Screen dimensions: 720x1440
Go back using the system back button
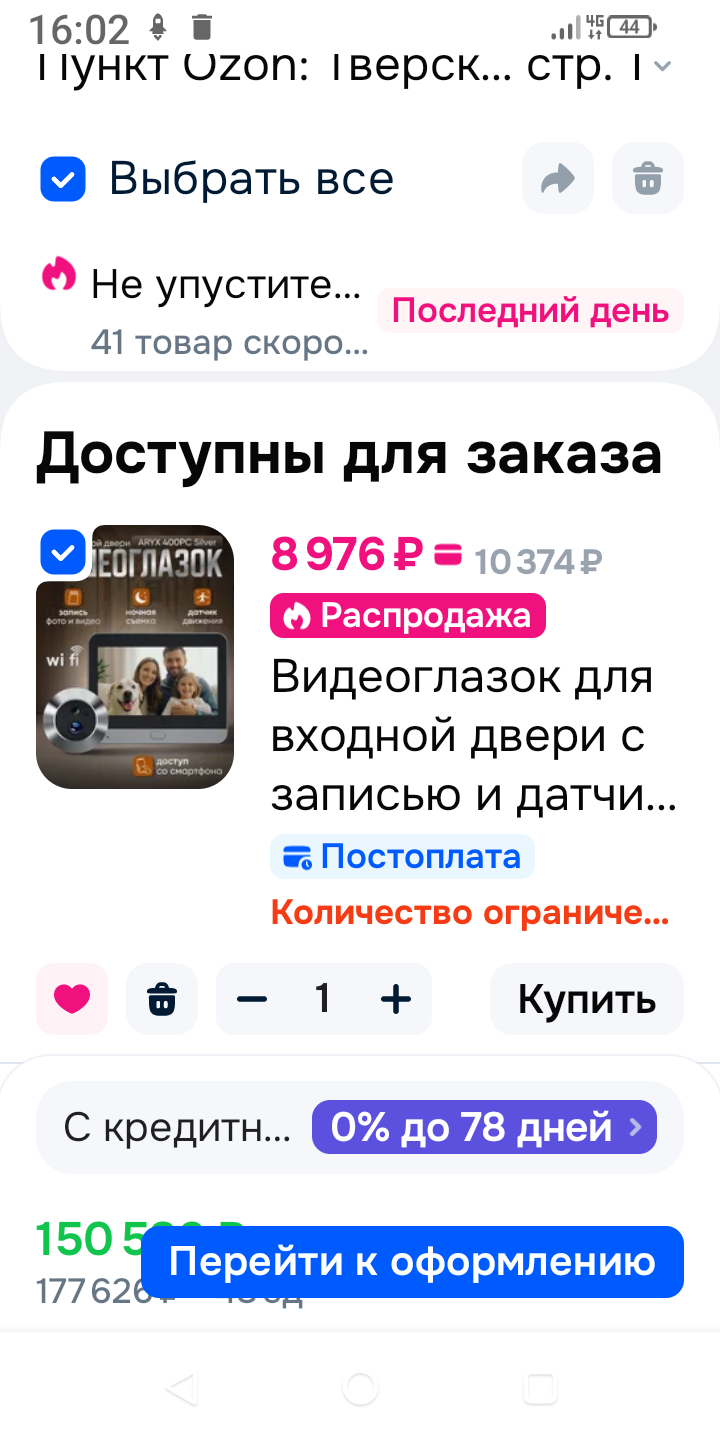pos(181,1388)
